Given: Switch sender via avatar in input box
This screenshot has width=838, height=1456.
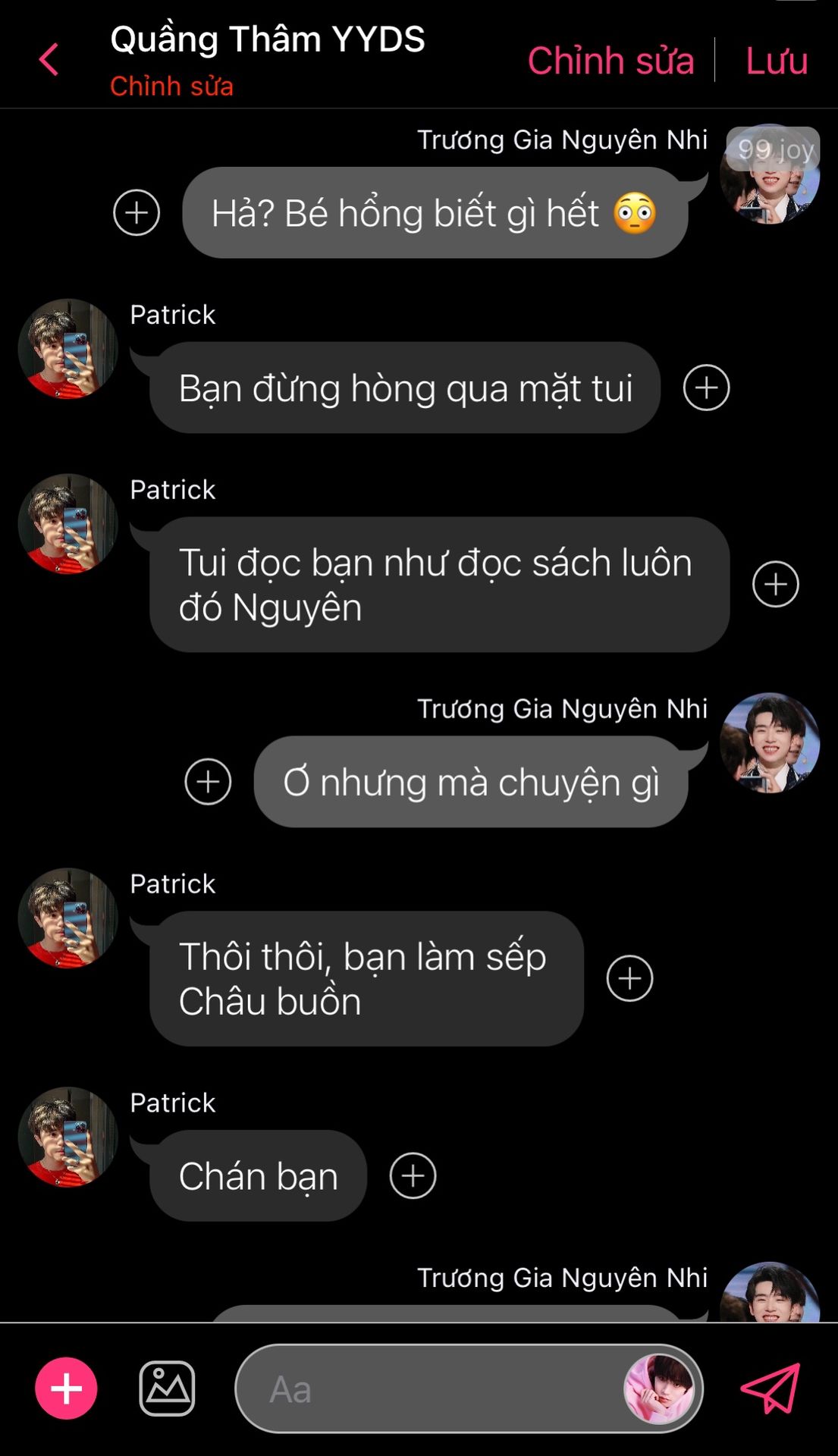Looking at the screenshot, I should pos(658,1389).
